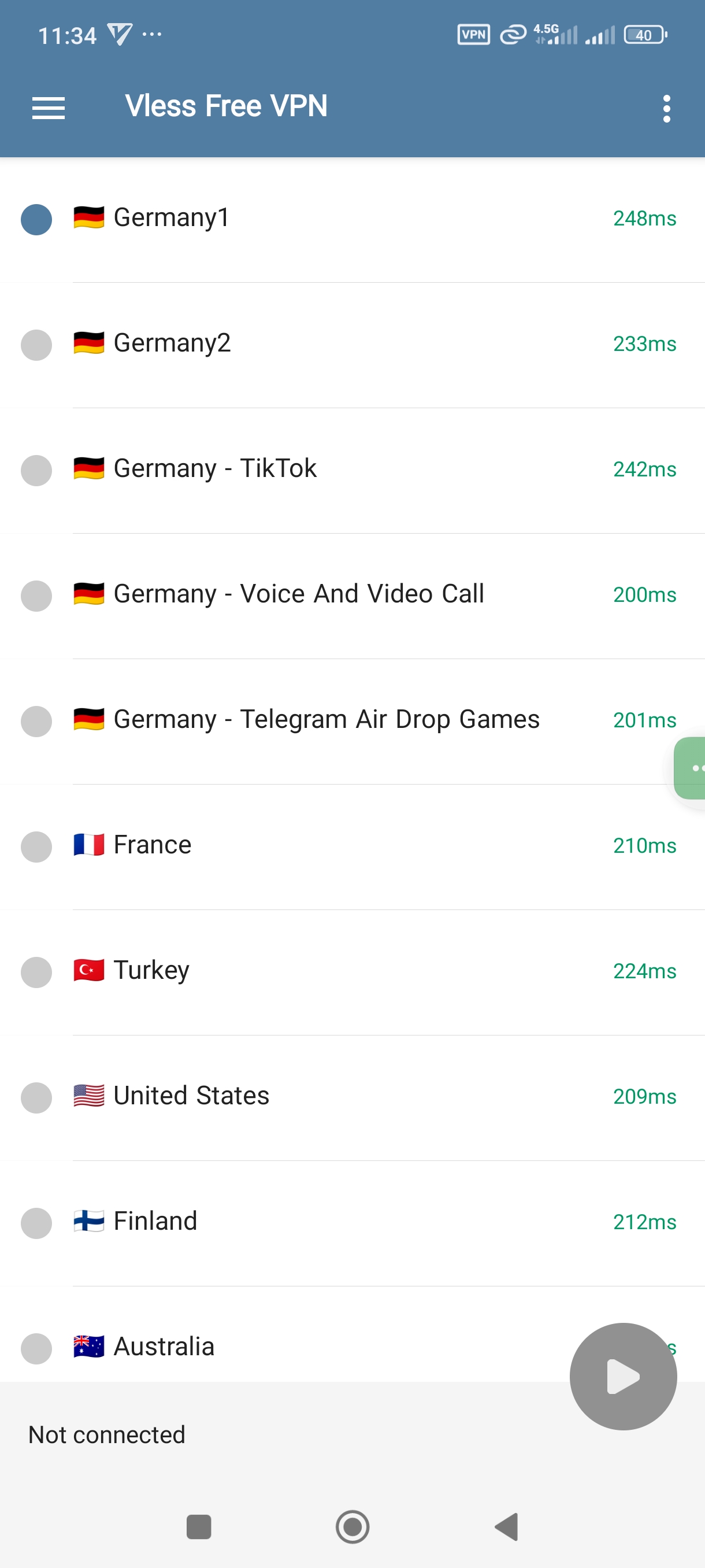Start the VPN with the play button
Image resolution: width=705 pixels, height=1568 pixels.
coord(623,1375)
